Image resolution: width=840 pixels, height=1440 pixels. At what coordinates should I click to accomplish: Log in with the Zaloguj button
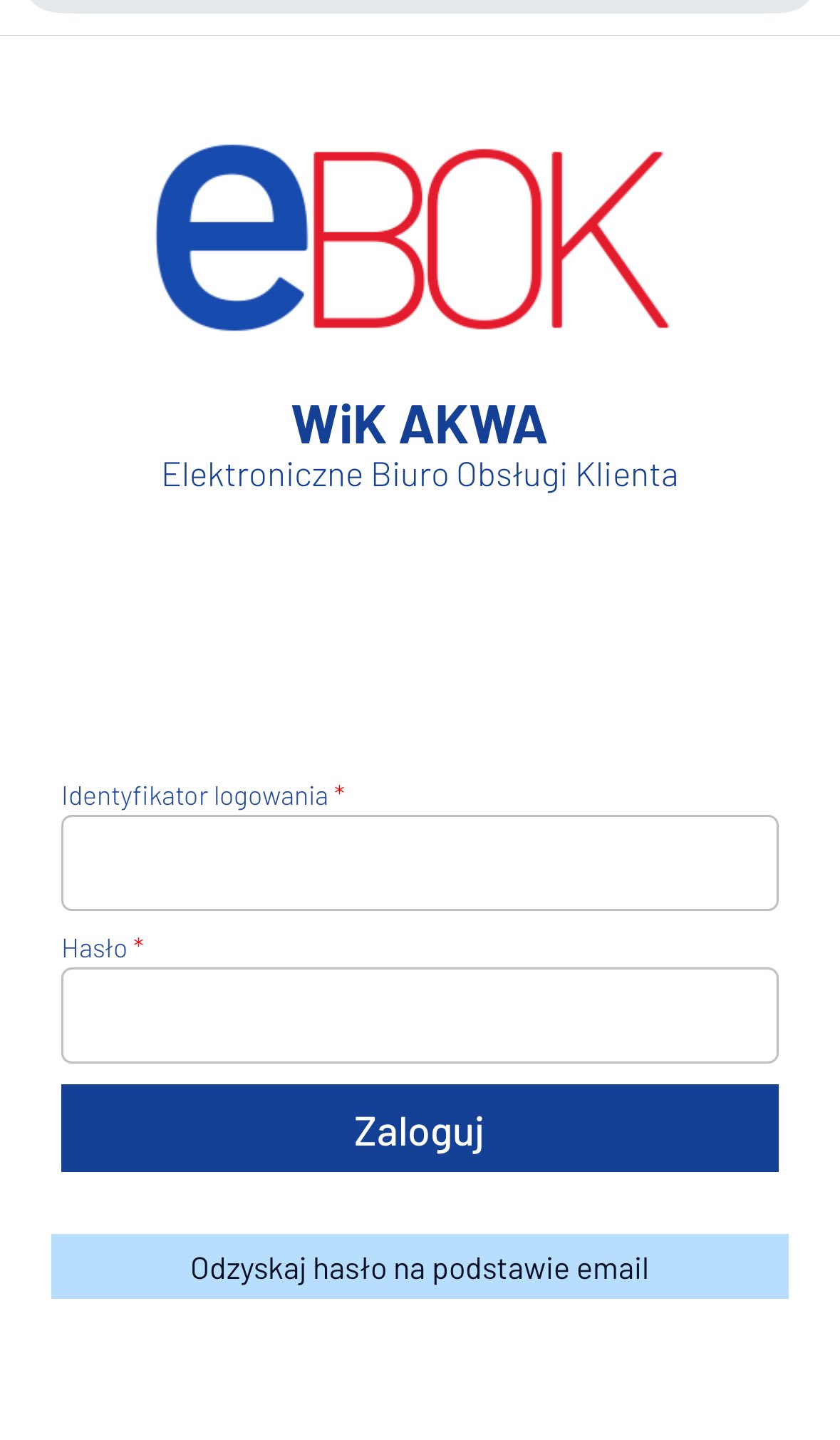tap(420, 1128)
